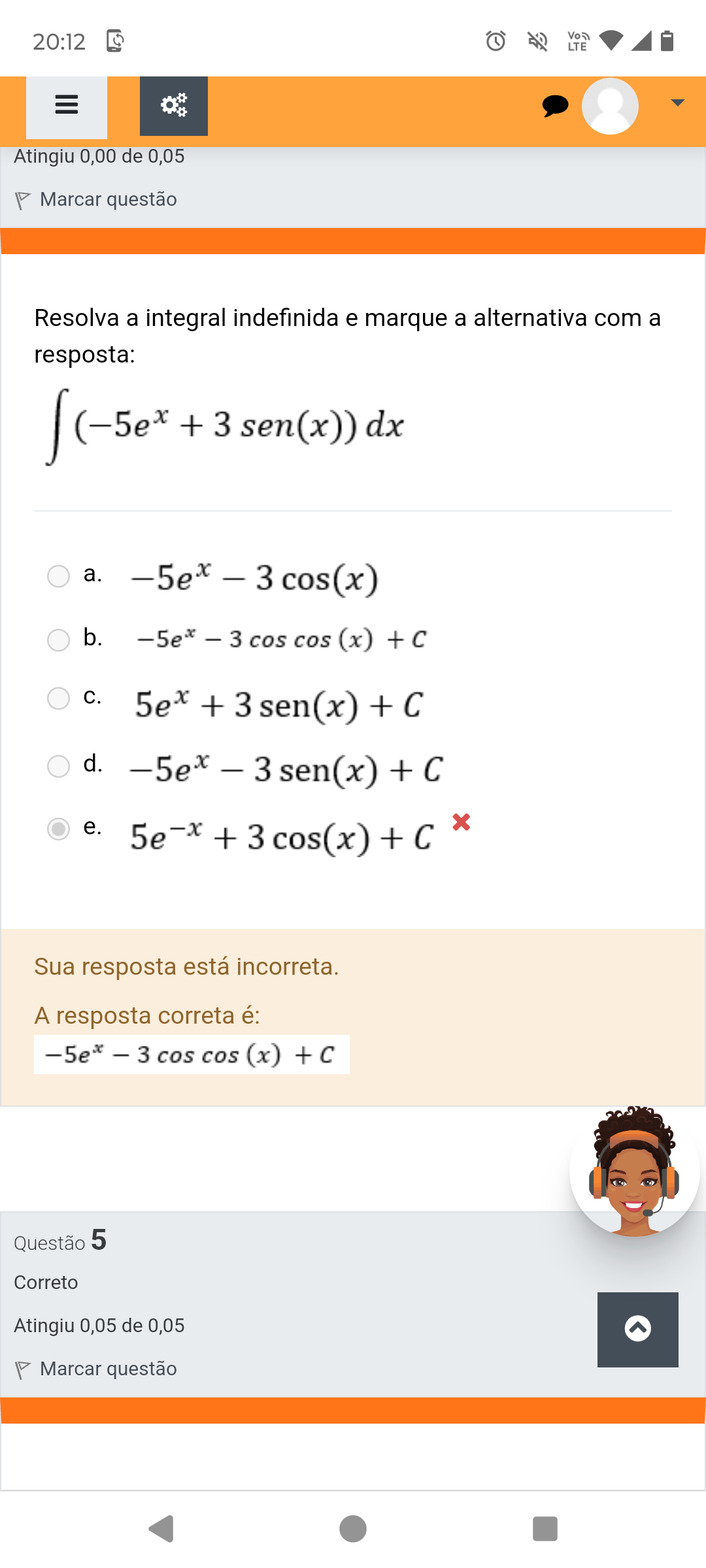Jump back to top of page

[x=637, y=1329]
